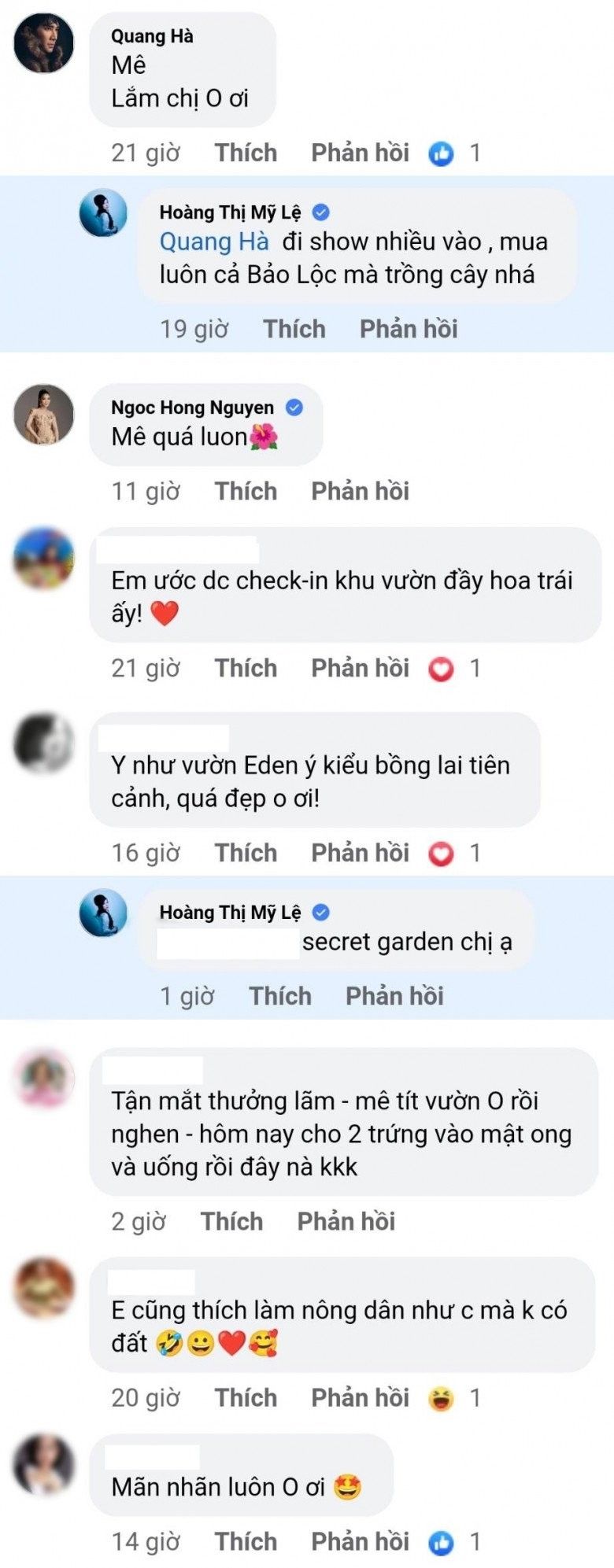Image resolution: width=614 pixels, height=1568 pixels.
Task: Reply to Ngoc Hong Nguyen's comment
Action: (x=360, y=491)
